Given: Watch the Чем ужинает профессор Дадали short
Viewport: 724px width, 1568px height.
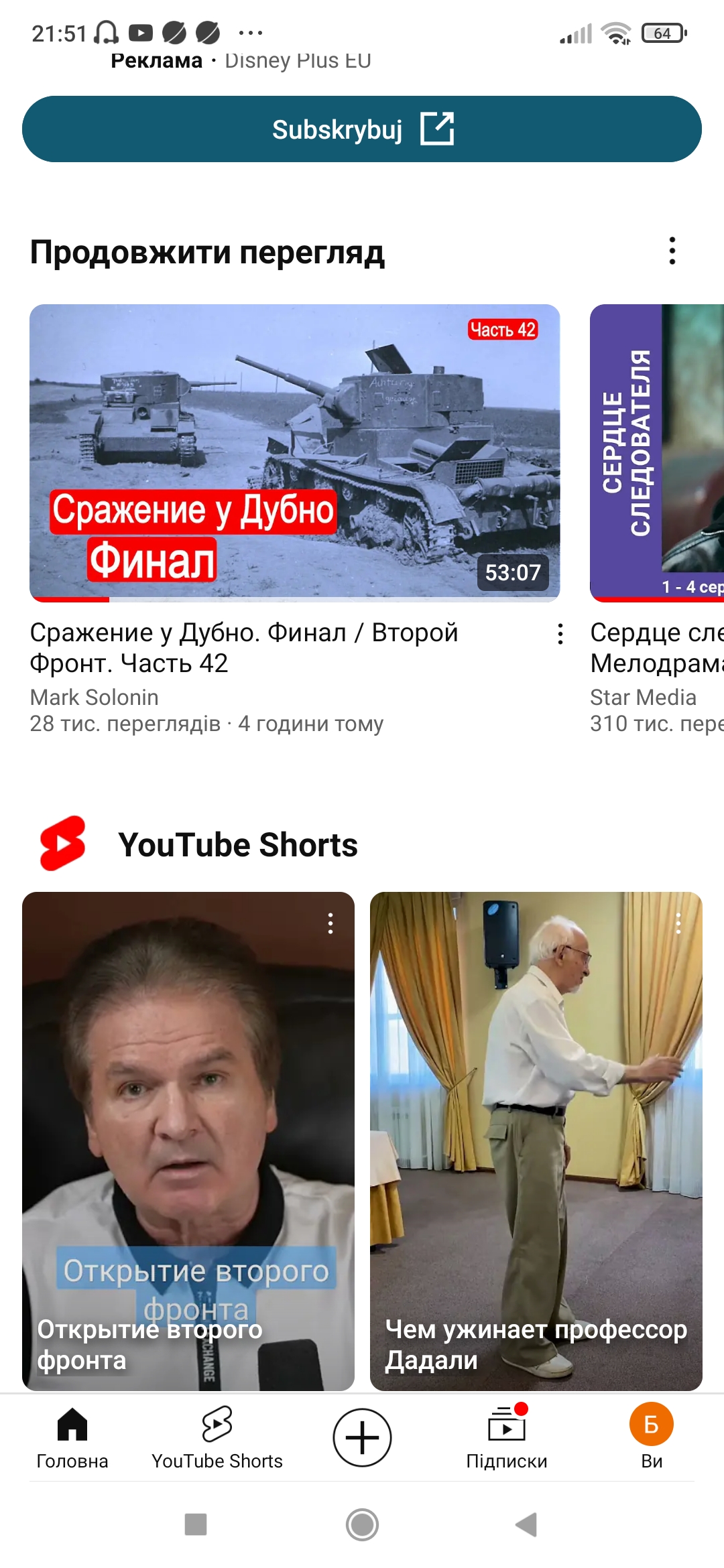Looking at the screenshot, I should 536,1139.
